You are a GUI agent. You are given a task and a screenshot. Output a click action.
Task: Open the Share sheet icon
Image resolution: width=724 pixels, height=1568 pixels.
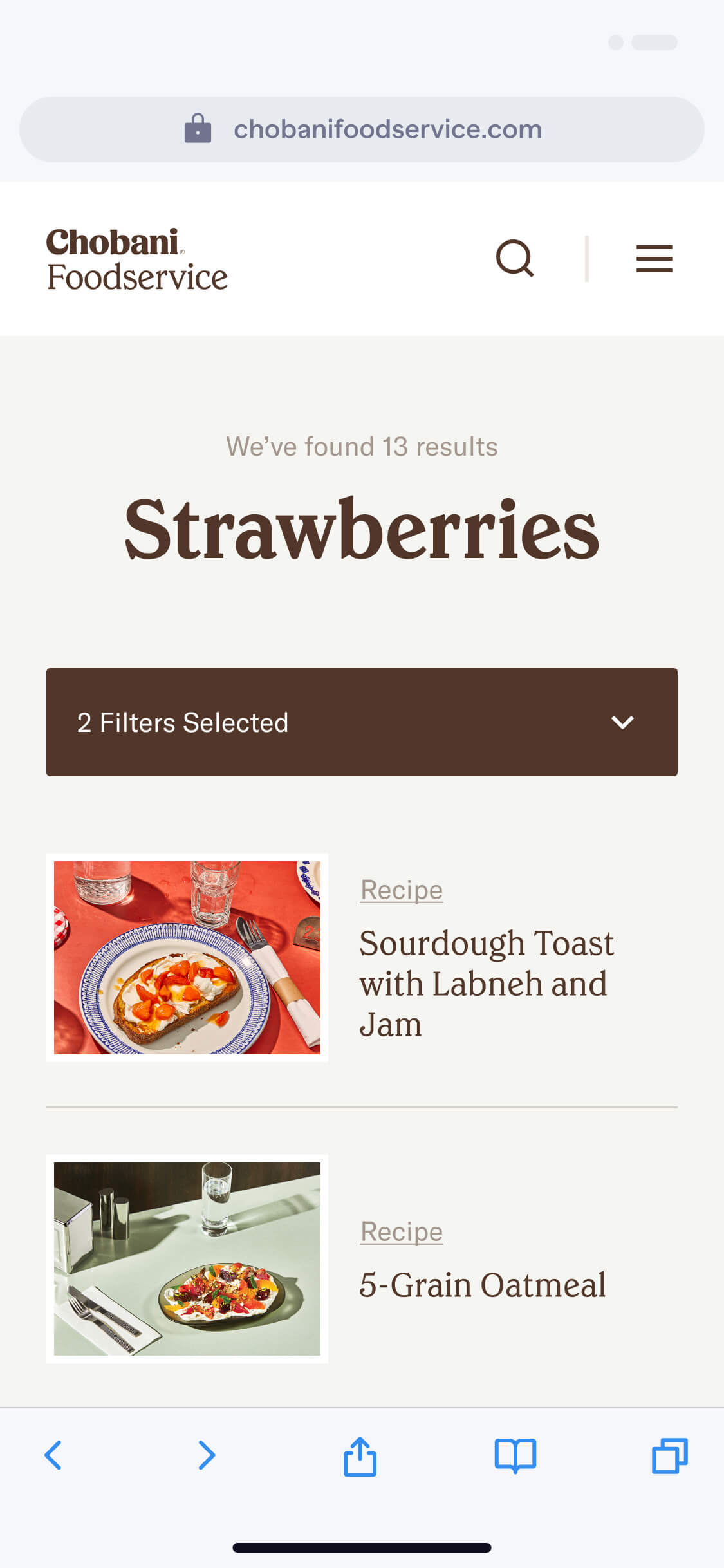click(360, 1456)
